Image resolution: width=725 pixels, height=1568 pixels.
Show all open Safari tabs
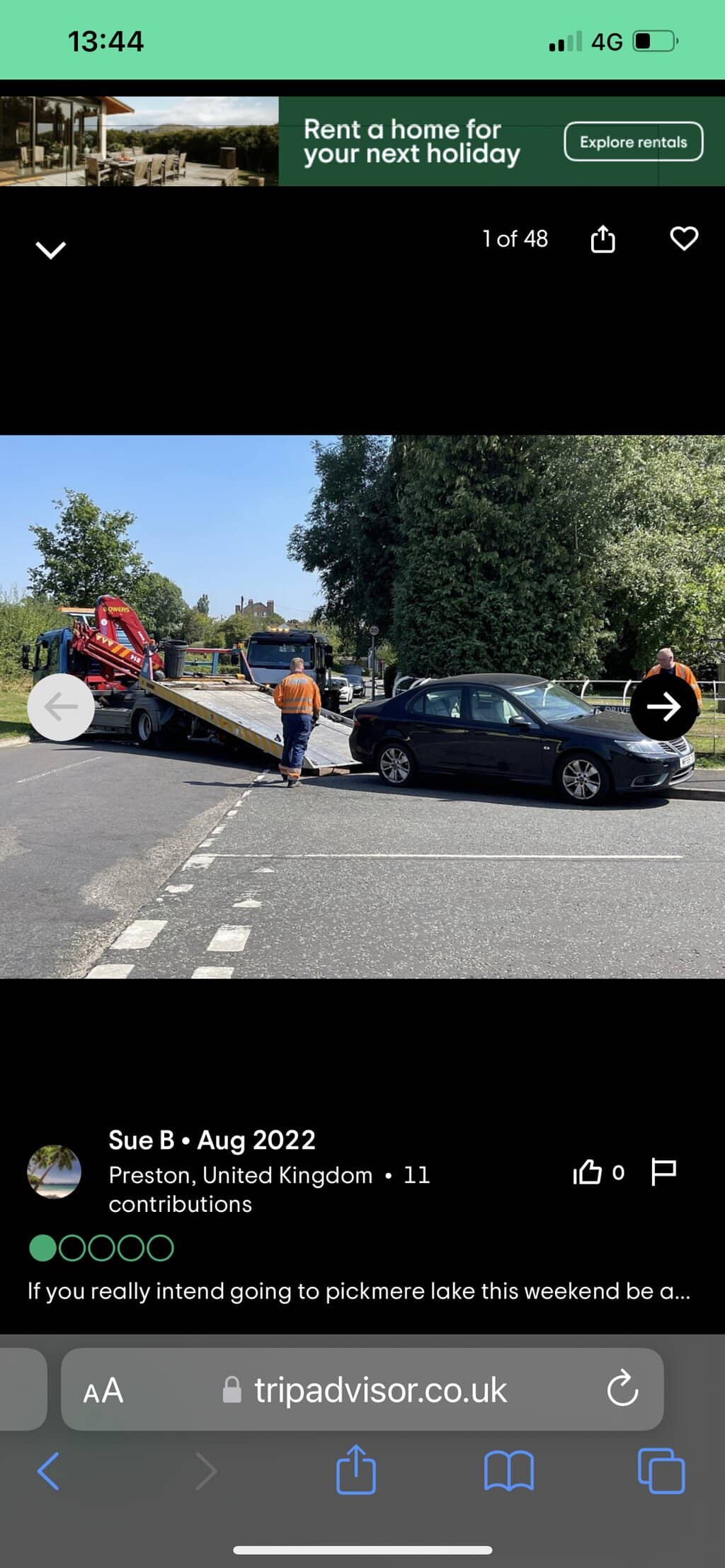point(661,1471)
